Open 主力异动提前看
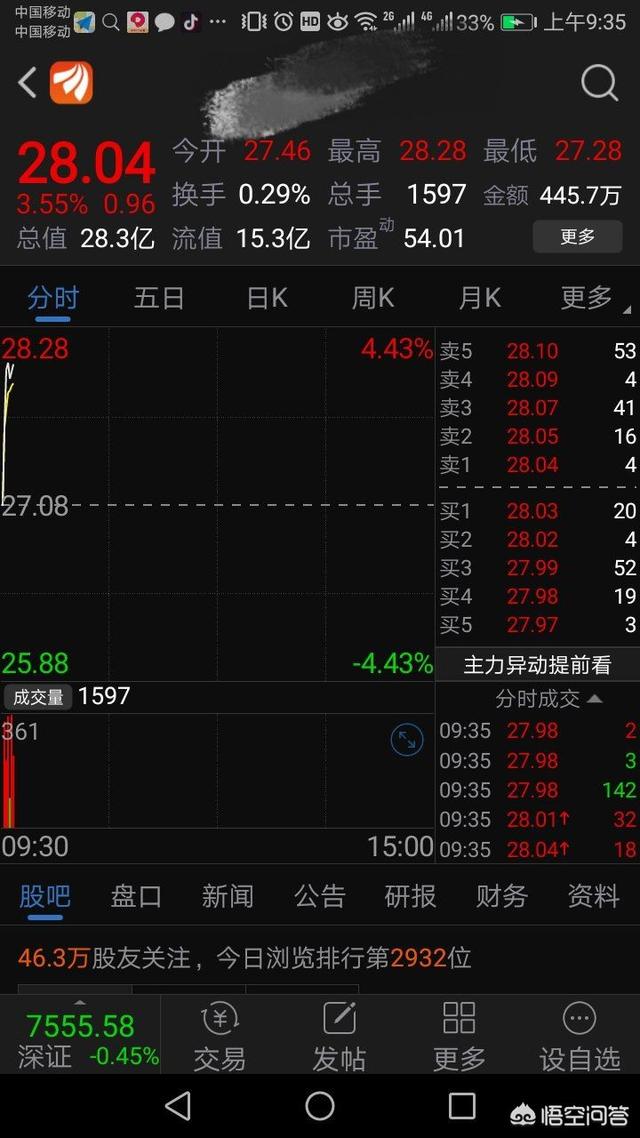The width and height of the screenshot is (640, 1138). pyautogui.click(x=537, y=665)
